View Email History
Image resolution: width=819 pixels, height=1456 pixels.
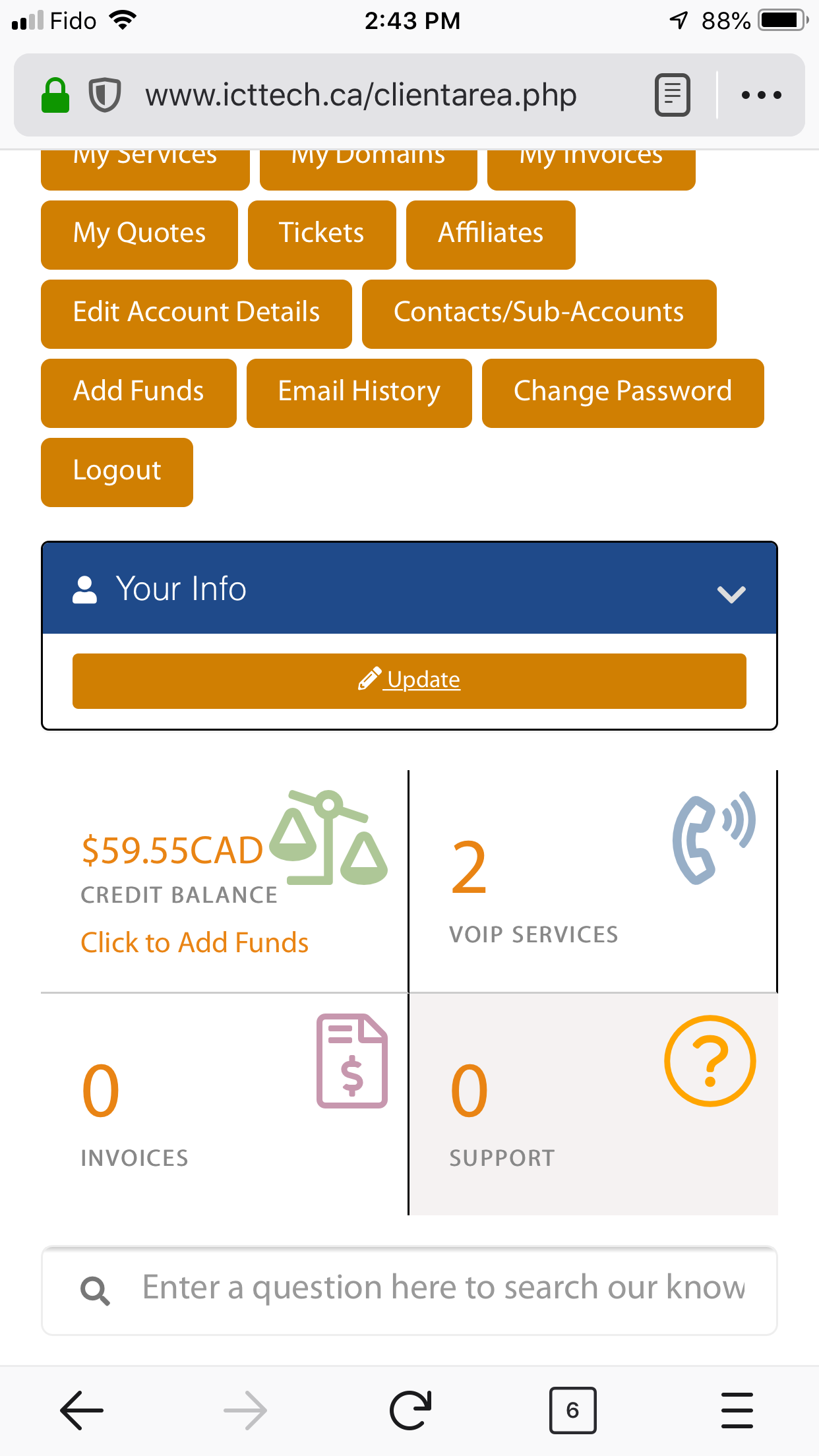(x=359, y=392)
